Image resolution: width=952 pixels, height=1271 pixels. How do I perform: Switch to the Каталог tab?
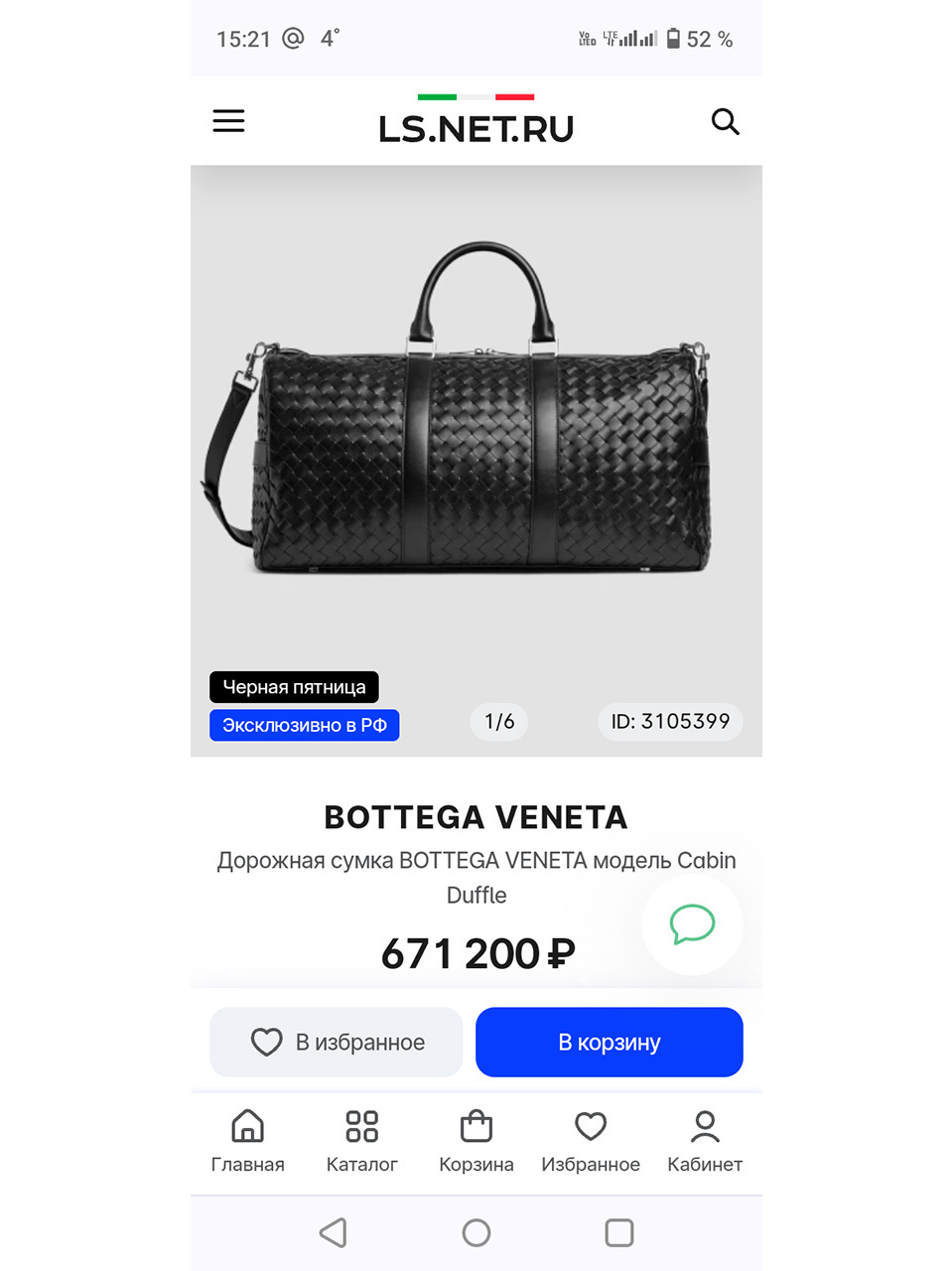pyautogui.click(x=361, y=1141)
